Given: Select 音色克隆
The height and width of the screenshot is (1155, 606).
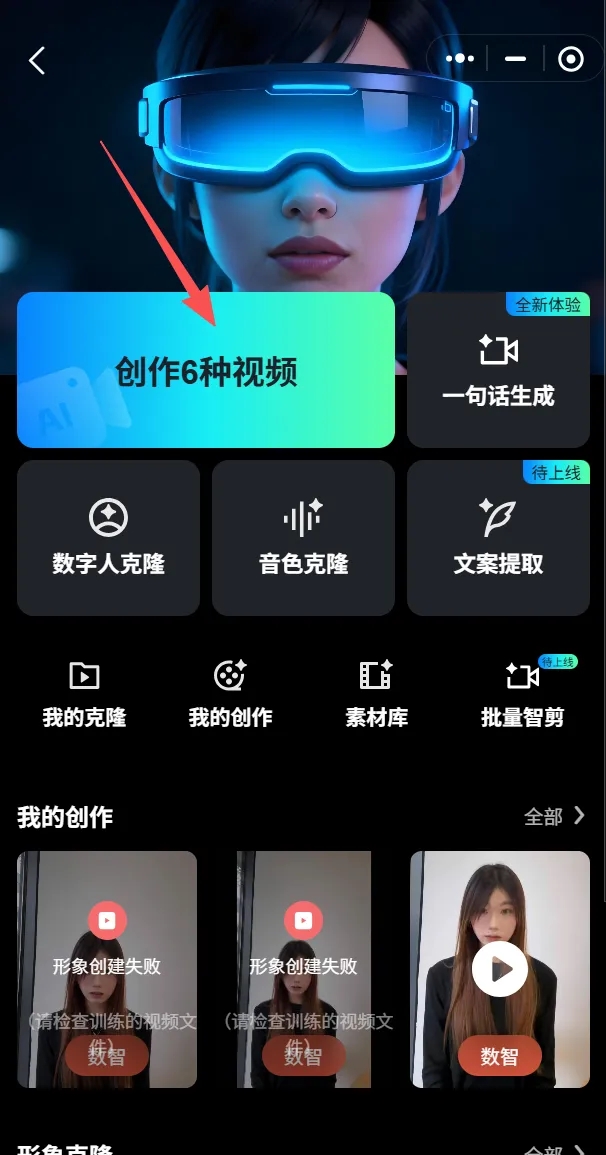Looking at the screenshot, I should pyautogui.click(x=303, y=537).
